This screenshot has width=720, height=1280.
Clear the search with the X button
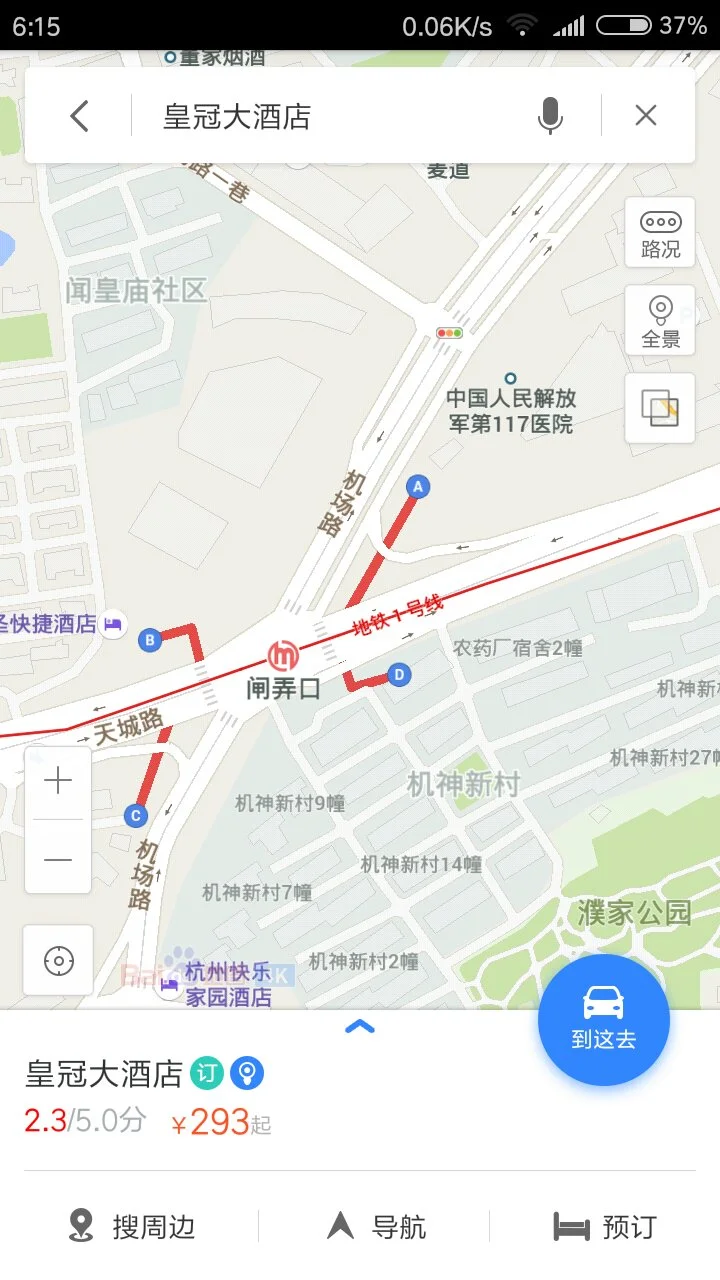click(645, 115)
